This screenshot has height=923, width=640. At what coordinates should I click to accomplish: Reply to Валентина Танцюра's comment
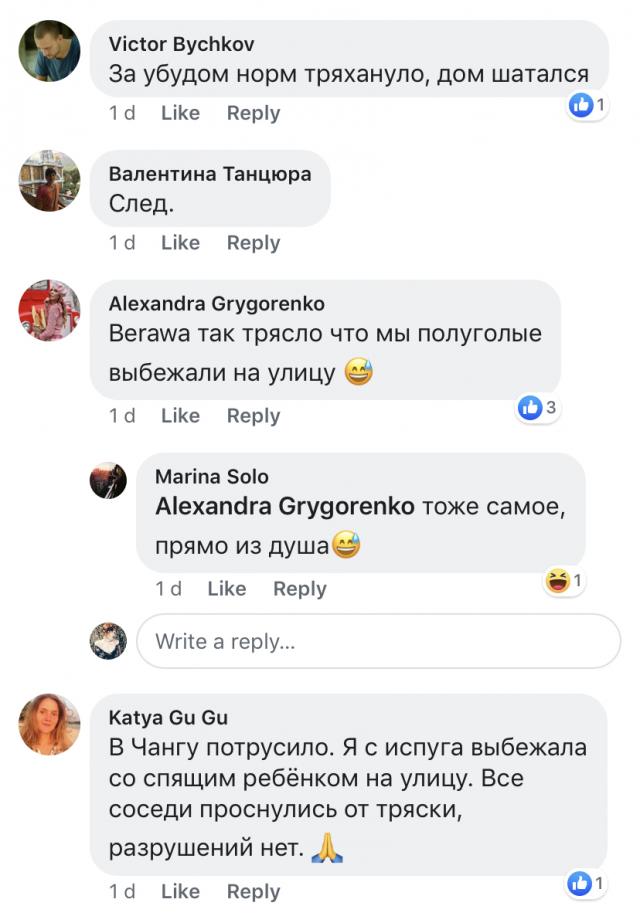pos(253,243)
